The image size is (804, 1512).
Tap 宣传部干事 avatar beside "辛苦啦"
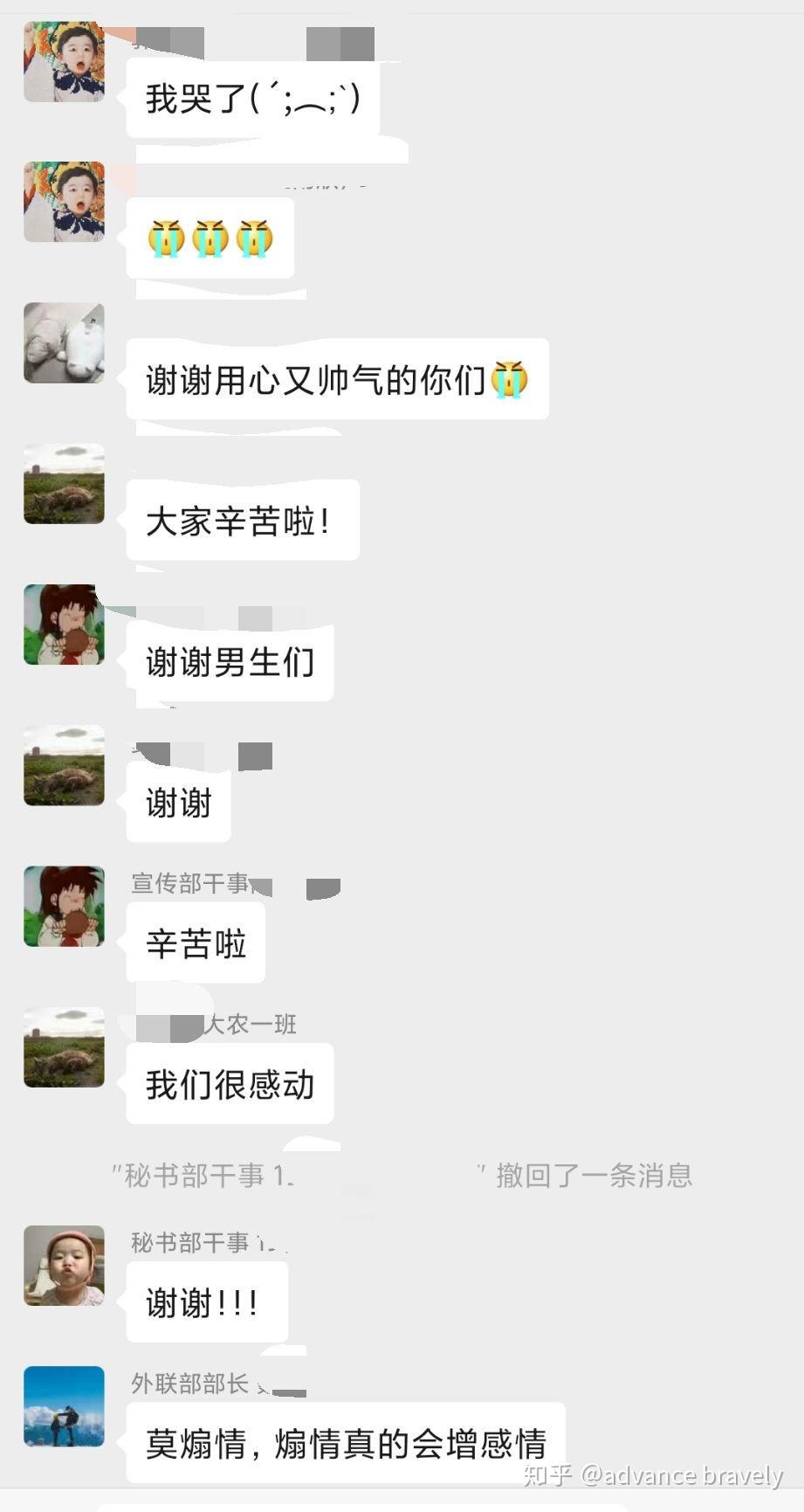[x=64, y=907]
